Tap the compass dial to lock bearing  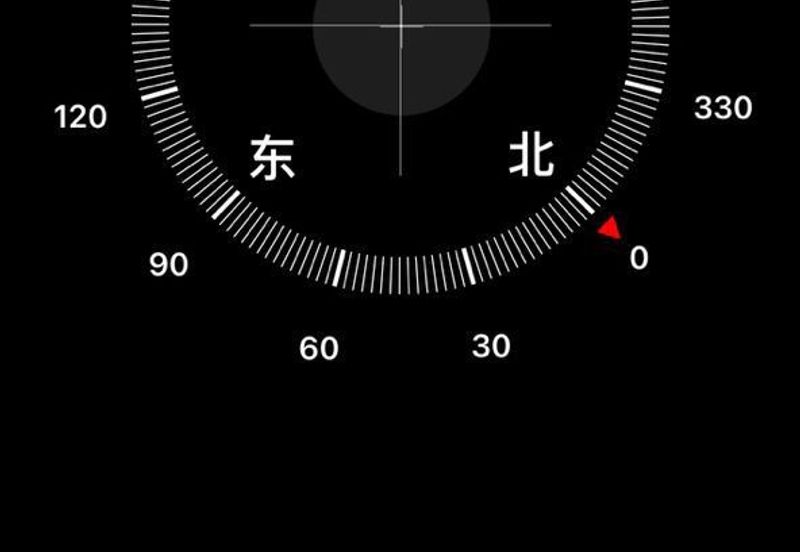(x=400, y=120)
